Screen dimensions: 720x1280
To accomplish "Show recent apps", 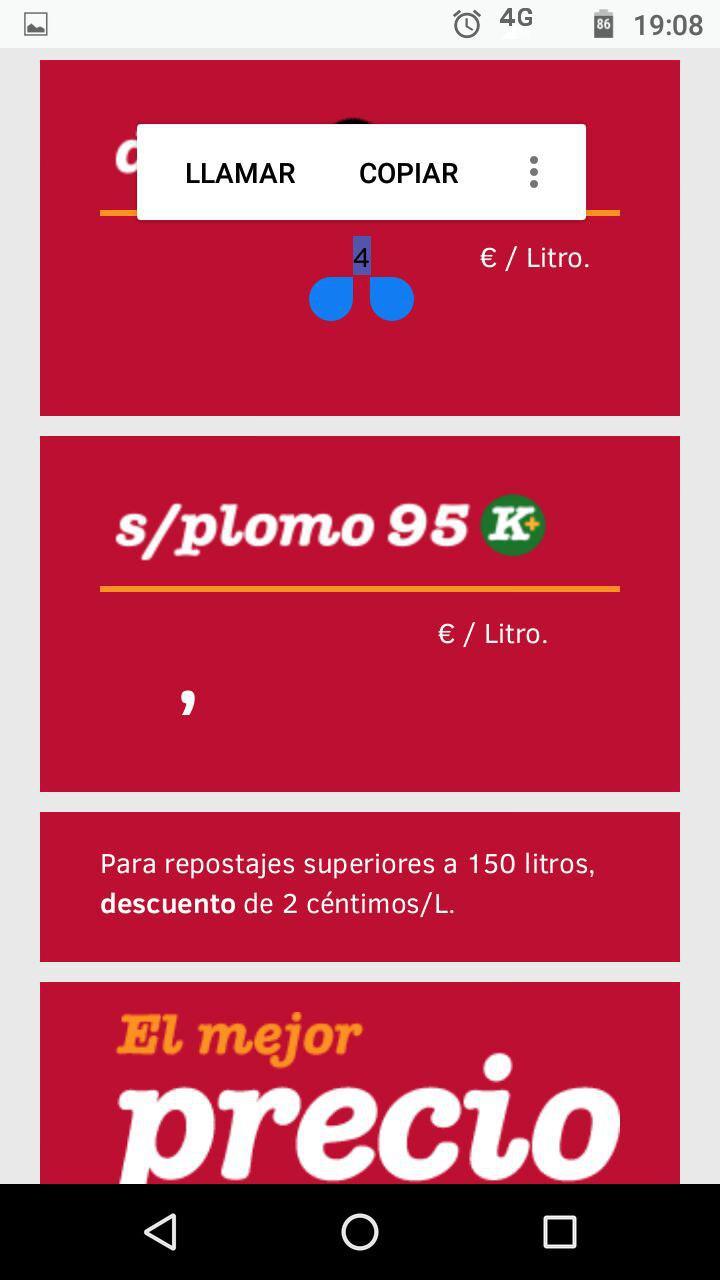I will (x=559, y=1231).
